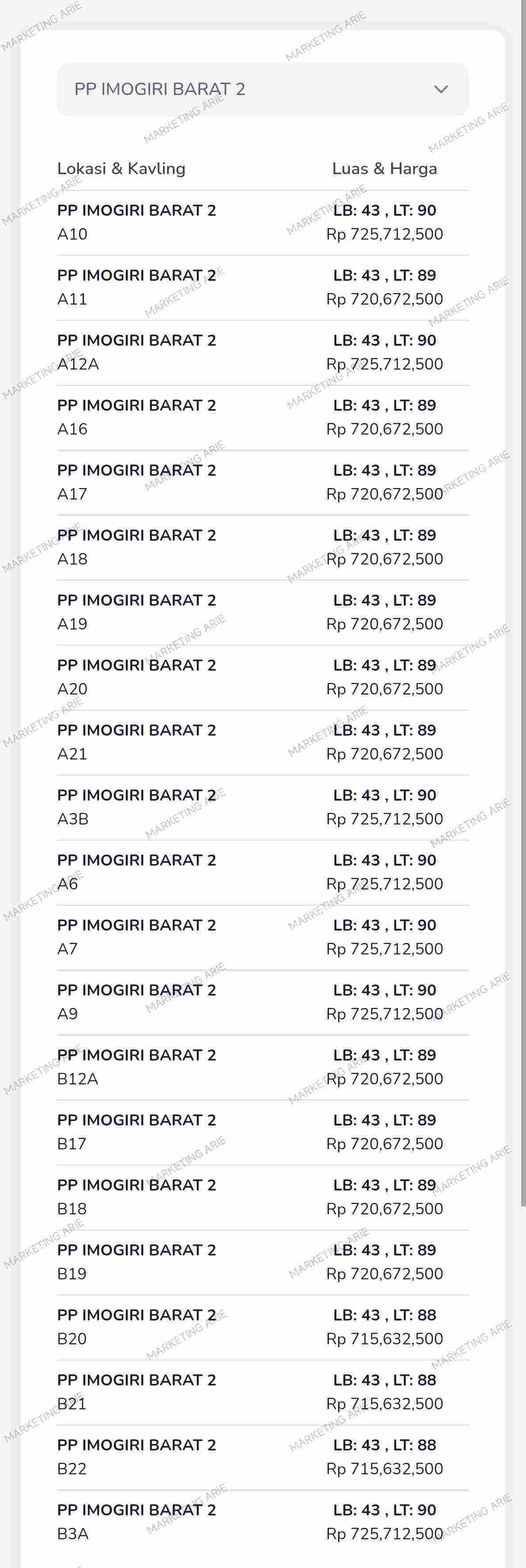526x1568 pixels.
Task: Open the PP IMOGIRI BARAT 2 project dropdown
Action: coord(262,89)
